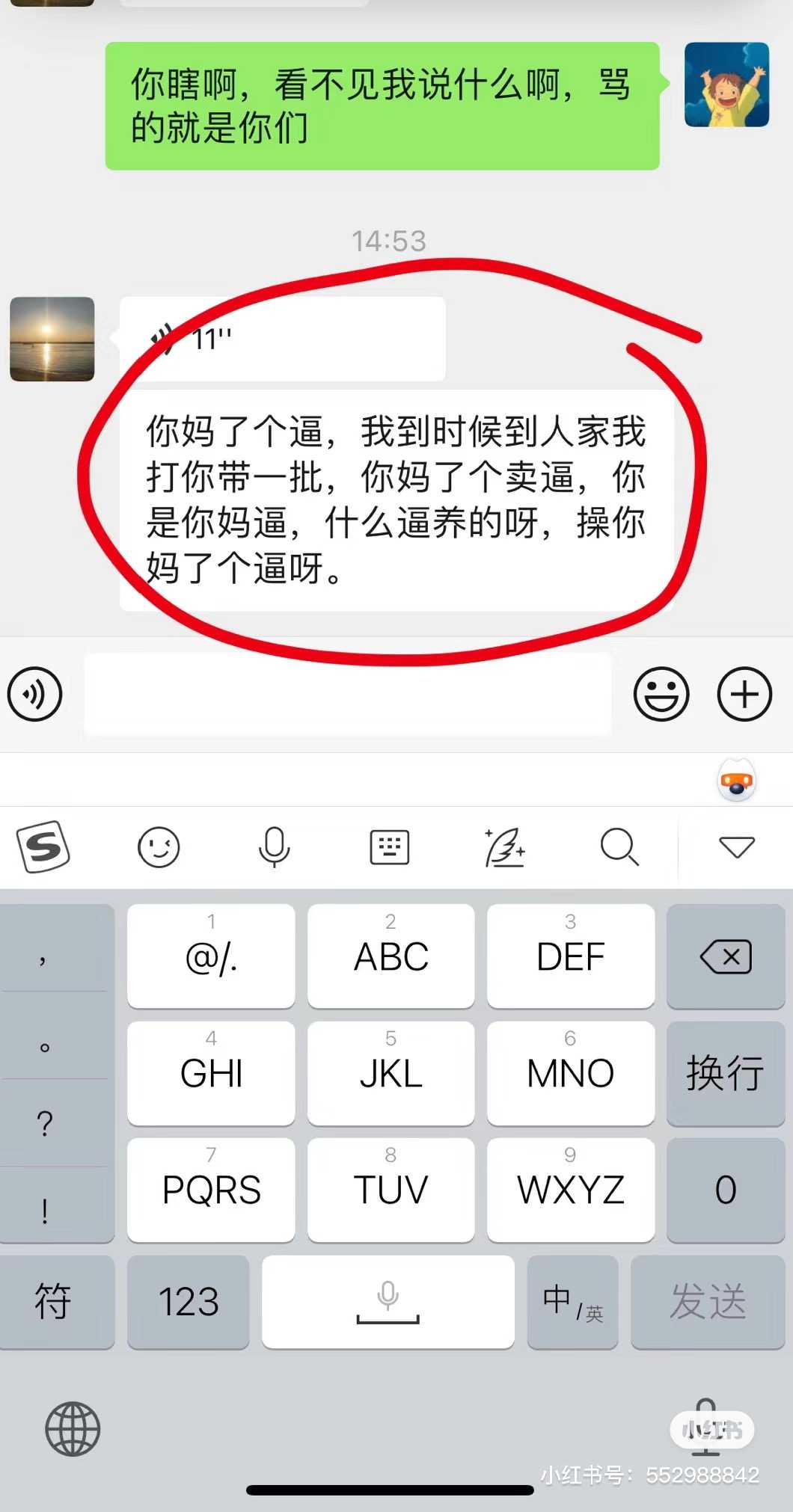Toggle 中/英 language key
This screenshot has height=1512, width=793.
572,1302
